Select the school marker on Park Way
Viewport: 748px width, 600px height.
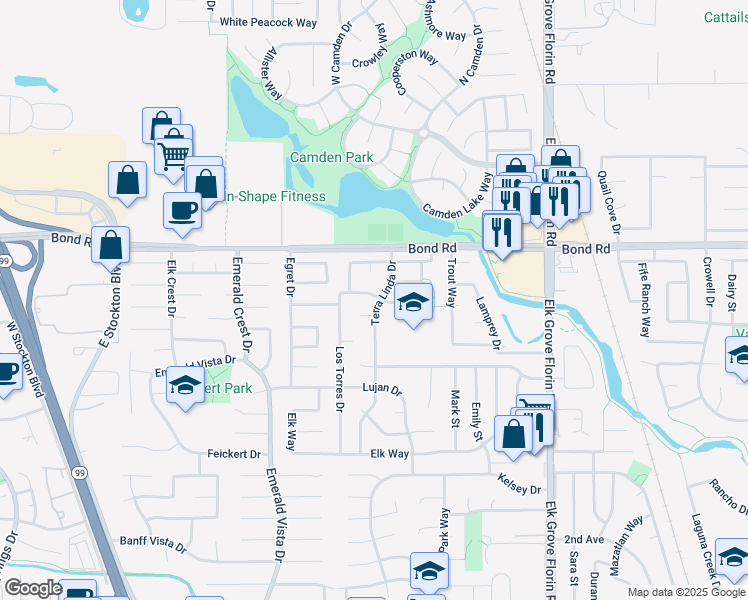click(x=429, y=571)
